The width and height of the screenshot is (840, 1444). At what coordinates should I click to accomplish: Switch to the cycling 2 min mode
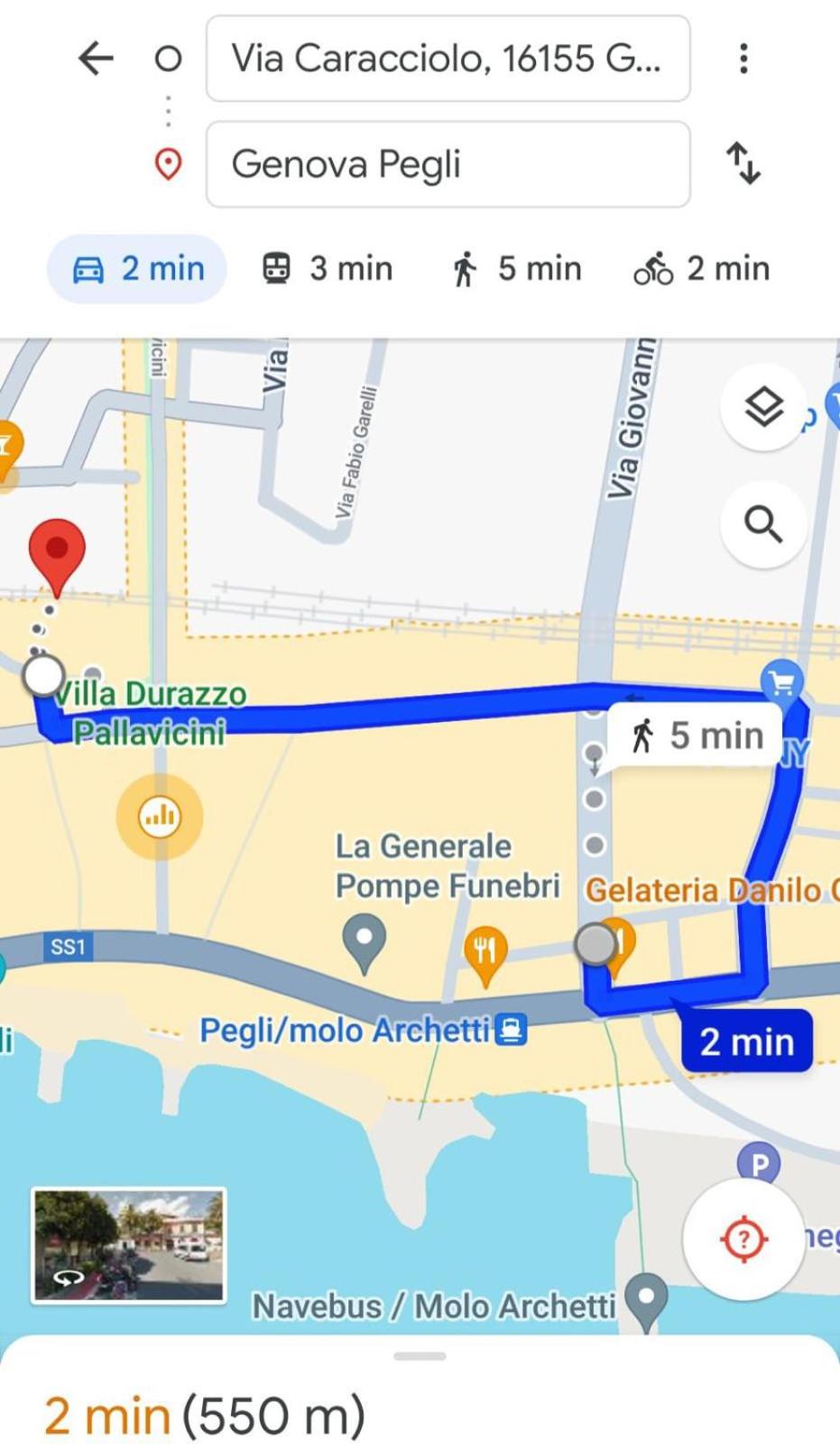[x=702, y=269]
